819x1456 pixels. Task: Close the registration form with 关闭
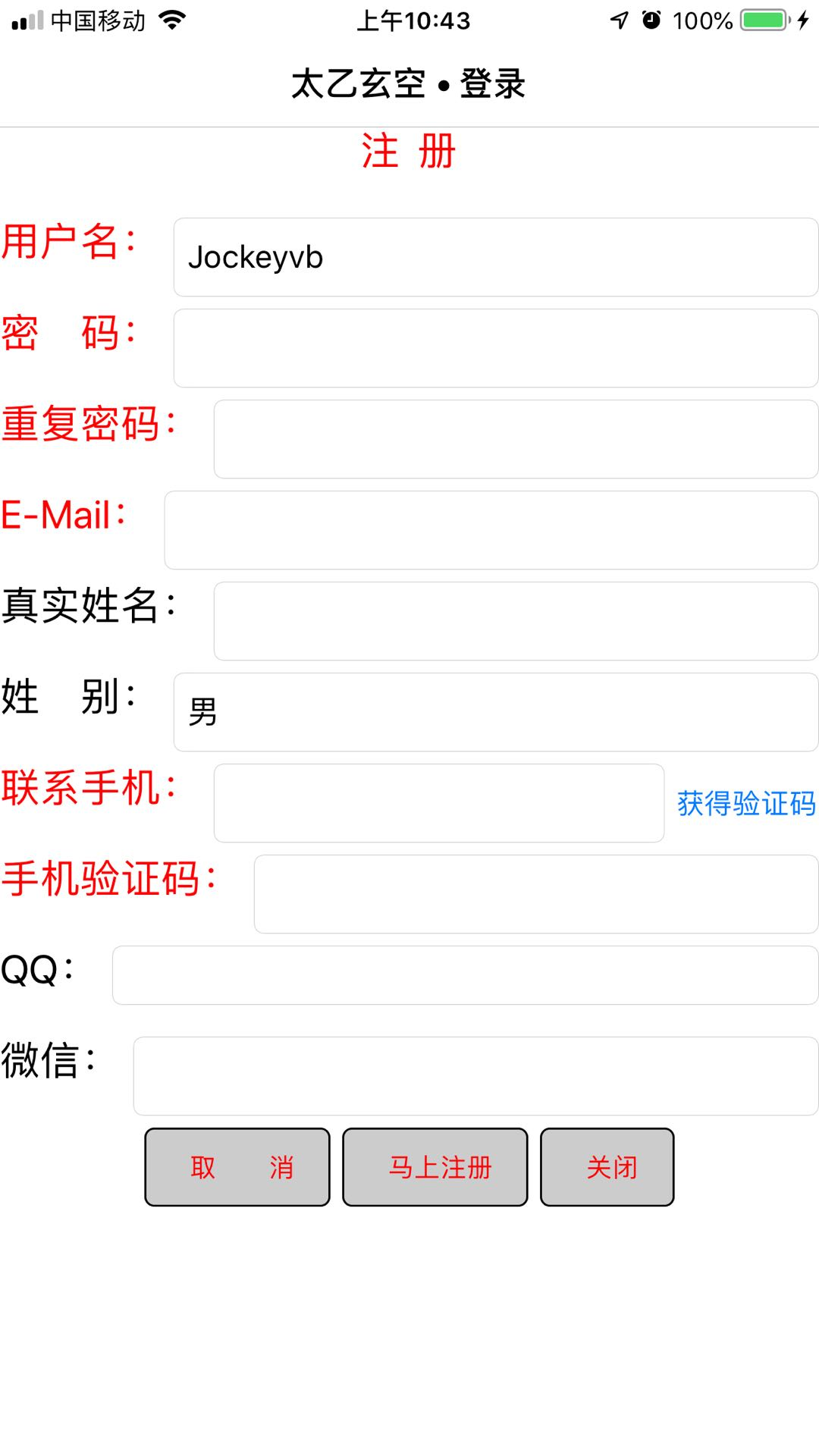(607, 1167)
